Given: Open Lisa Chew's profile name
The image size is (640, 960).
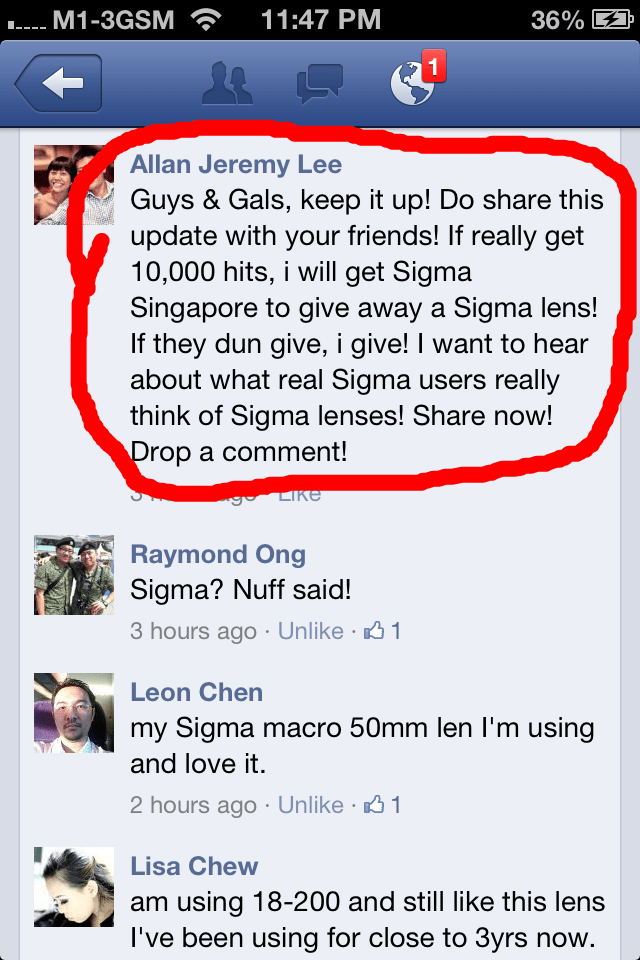Looking at the screenshot, I should 194,866.
